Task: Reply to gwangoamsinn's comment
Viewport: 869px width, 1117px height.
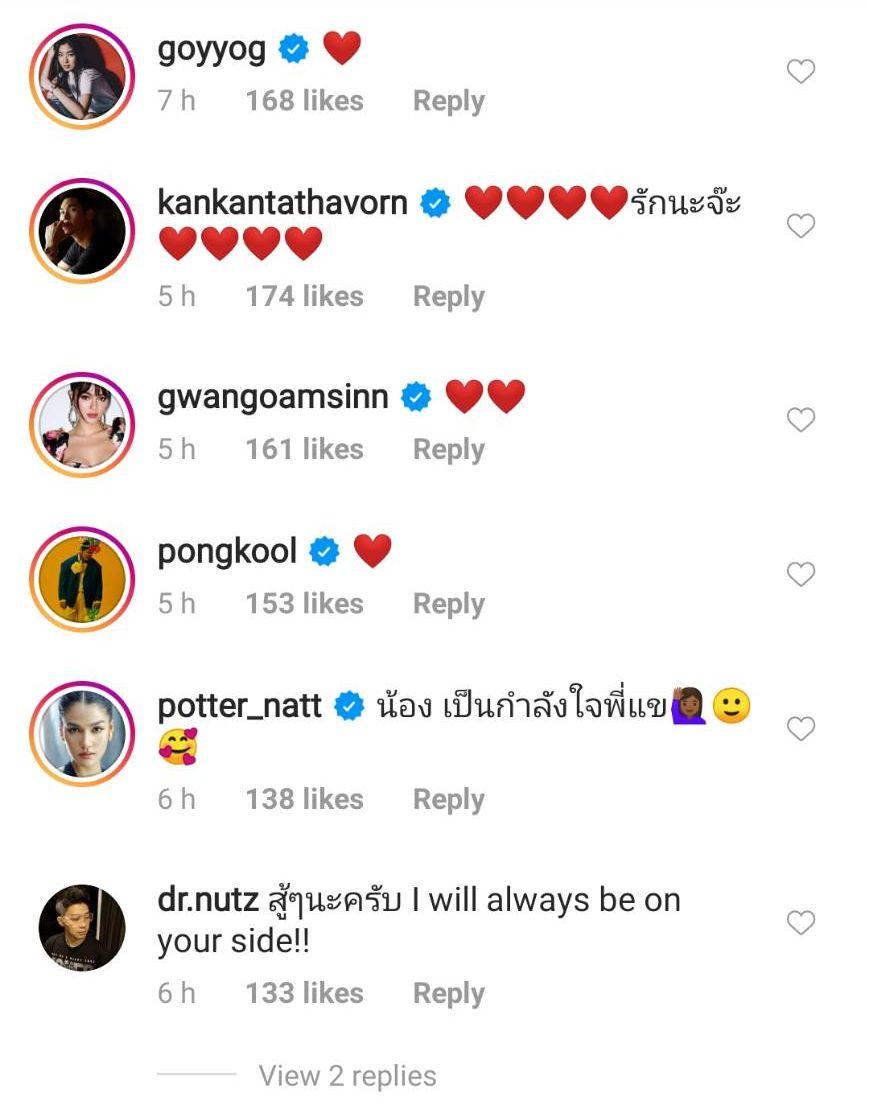Action: click(x=449, y=450)
